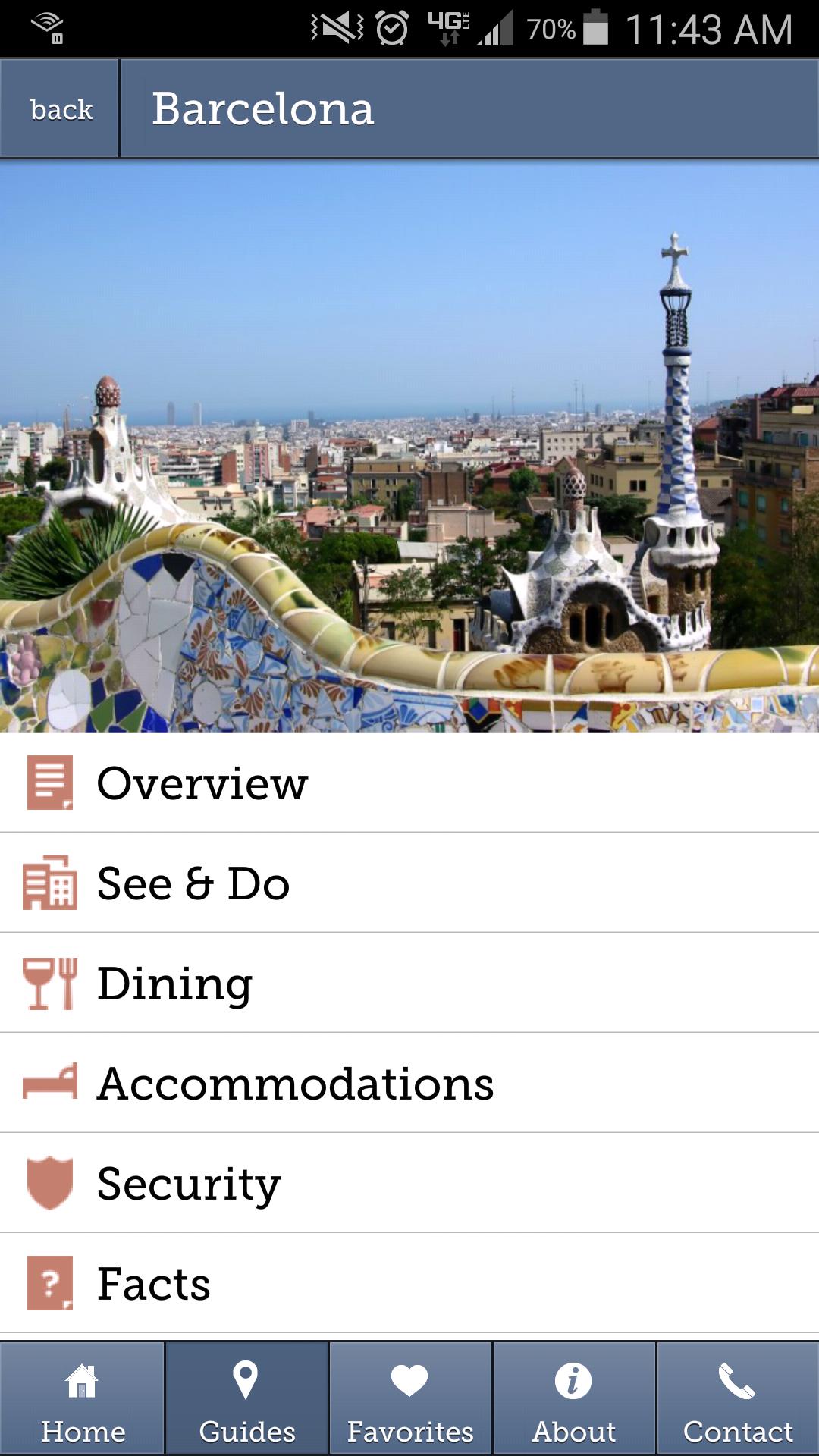The height and width of the screenshot is (1456, 819).
Task: Open the Security shield icon
Action: (49, 1183)
